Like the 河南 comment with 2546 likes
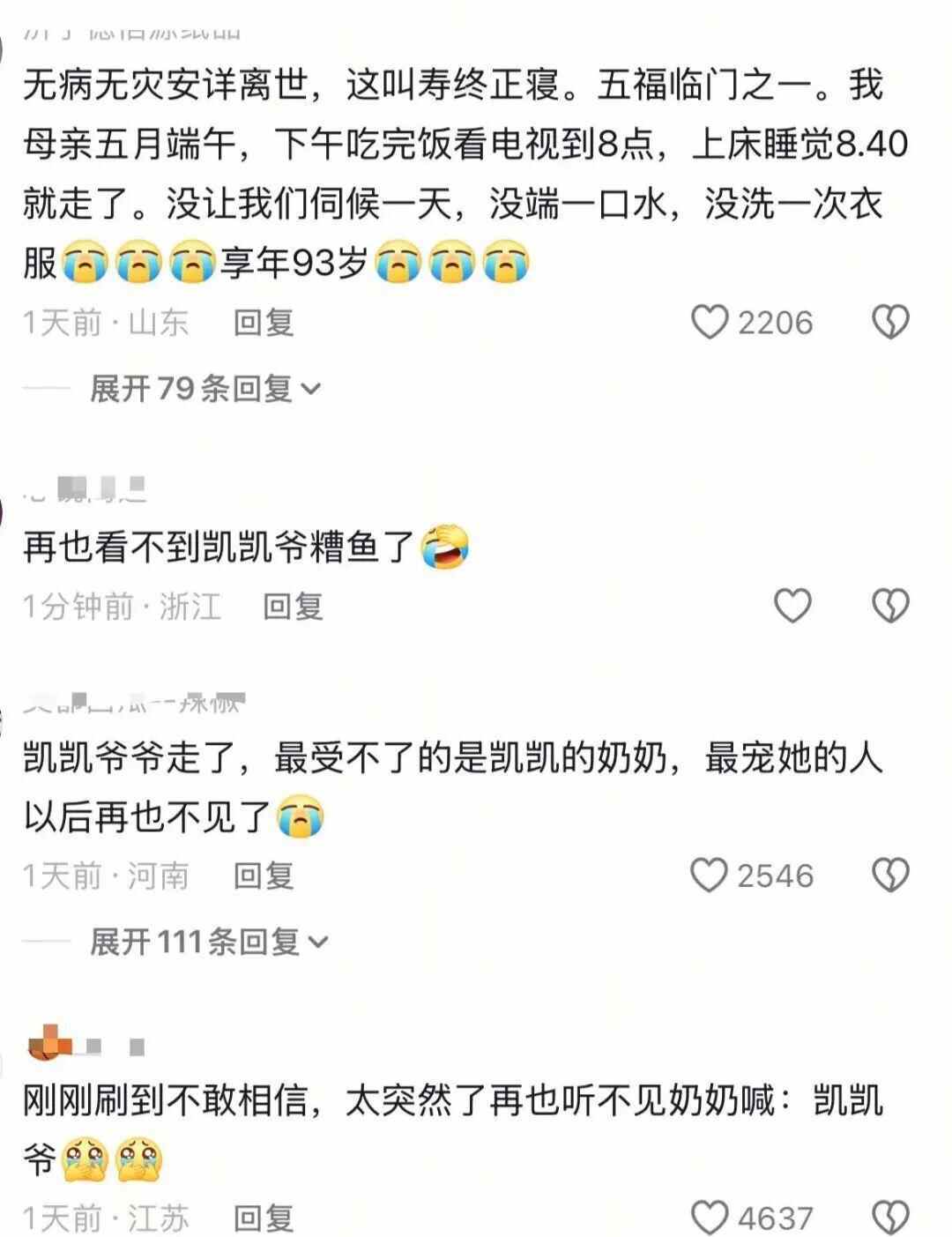This screenshot has height=1237, width=952. click(710, 876)
